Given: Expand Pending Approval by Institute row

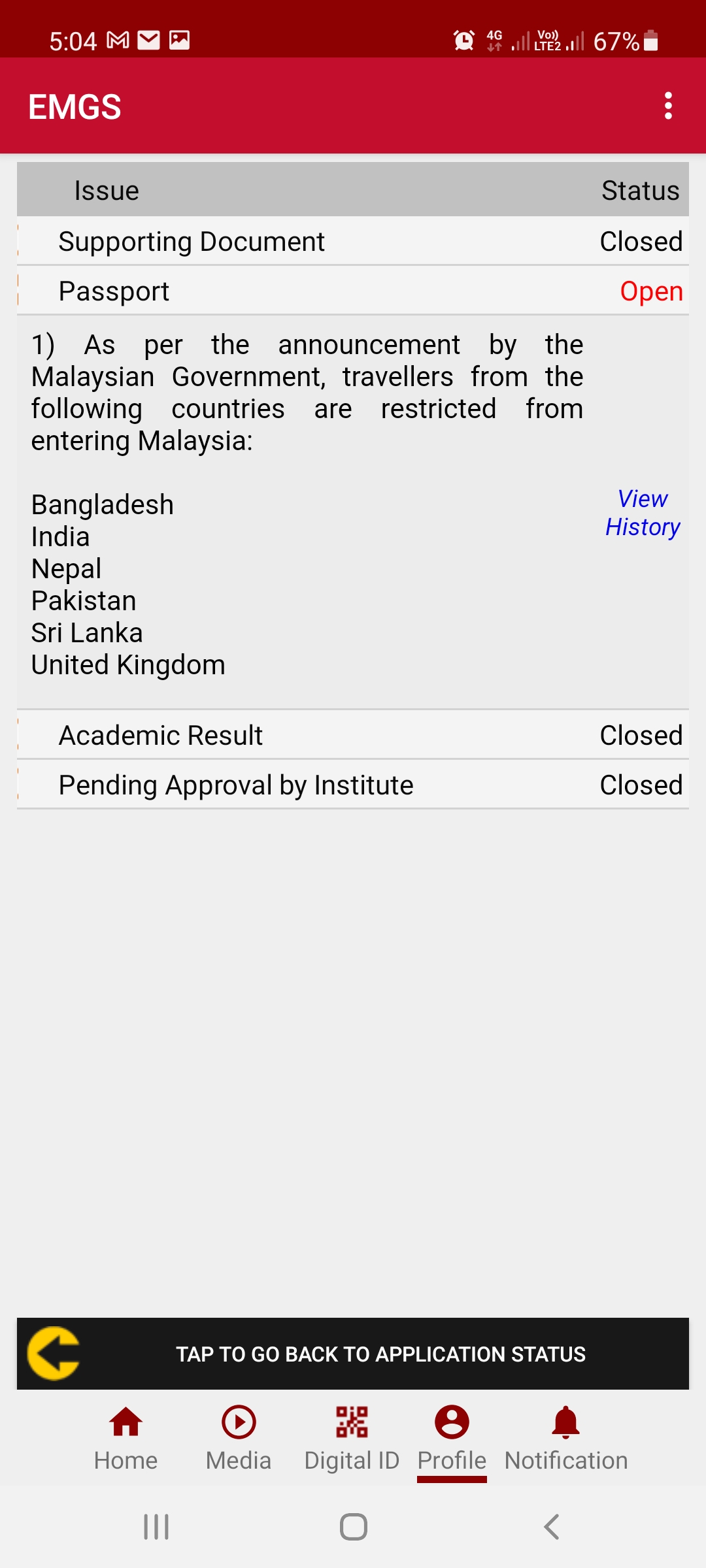Looking at the screenshot, I should click(235, 785).
